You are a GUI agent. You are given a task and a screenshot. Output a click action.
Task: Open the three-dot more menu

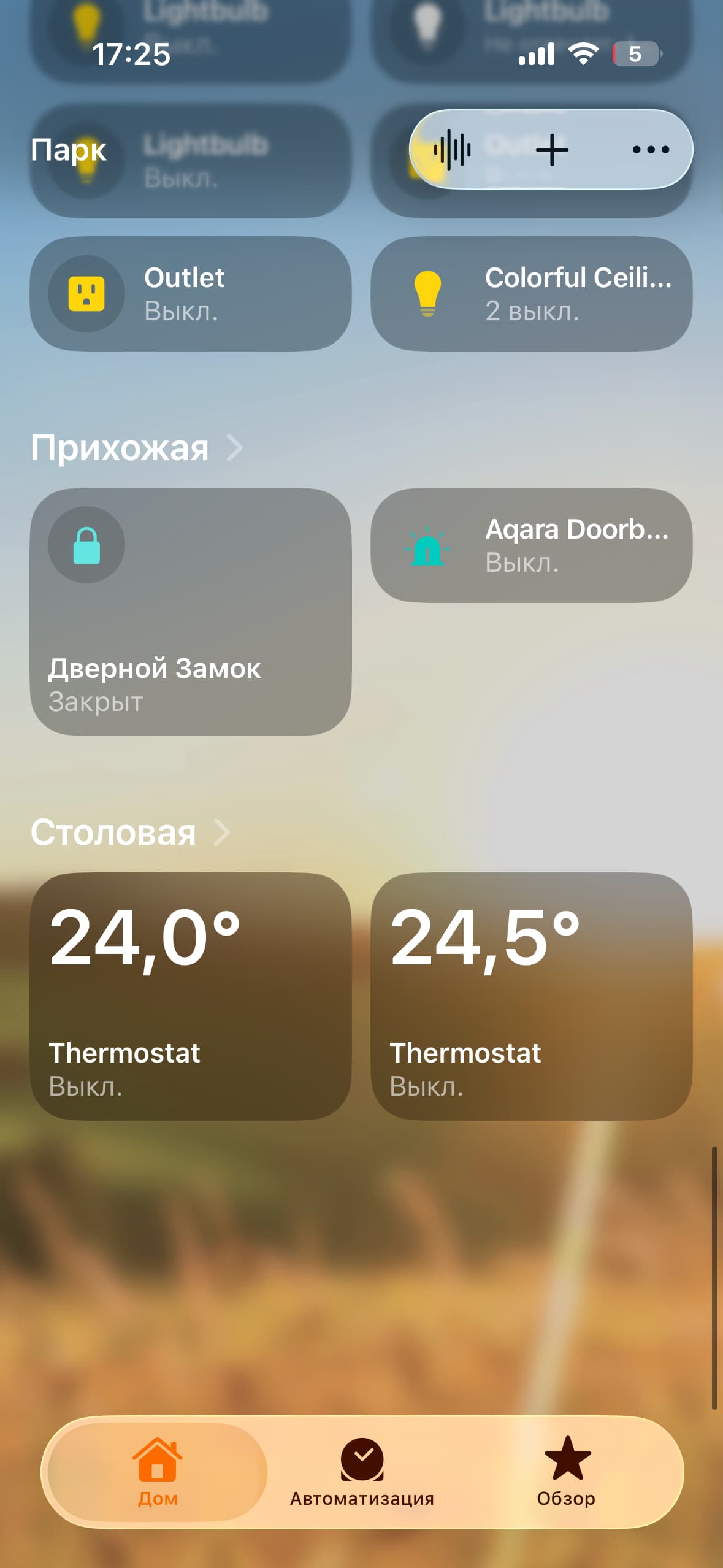pos(650,149)
